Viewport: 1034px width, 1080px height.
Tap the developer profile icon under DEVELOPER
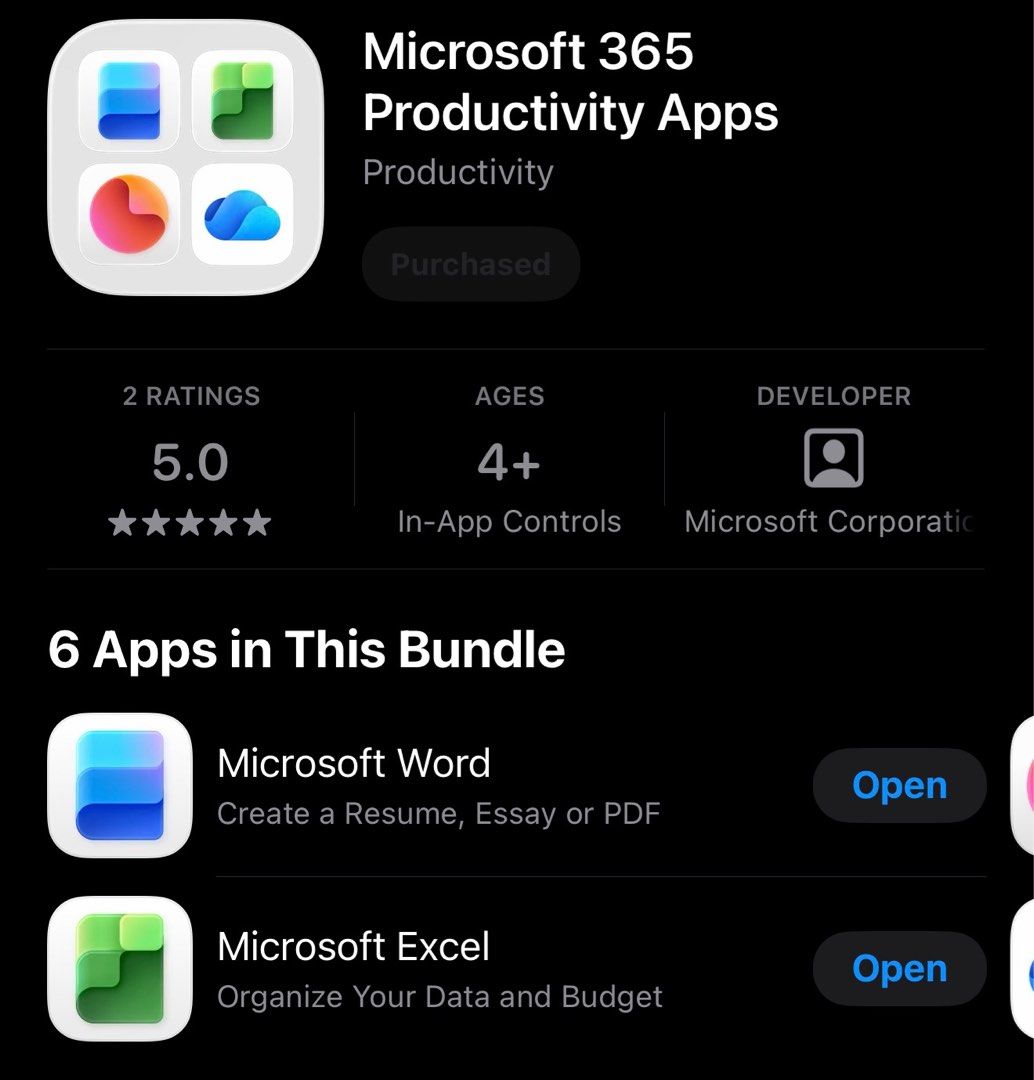click(833, 460)
